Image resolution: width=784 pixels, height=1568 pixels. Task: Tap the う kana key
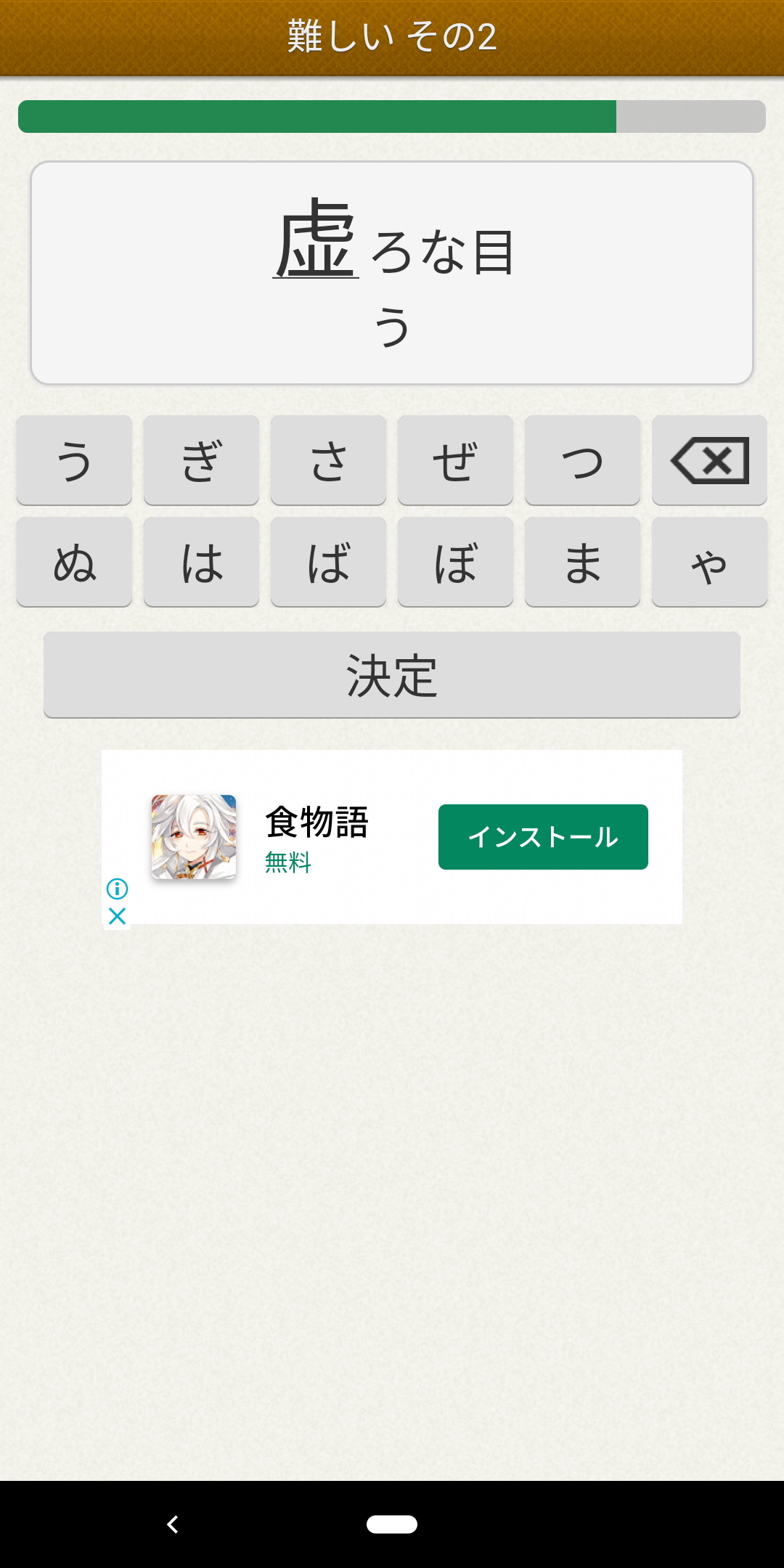click(x=74, y=460)
